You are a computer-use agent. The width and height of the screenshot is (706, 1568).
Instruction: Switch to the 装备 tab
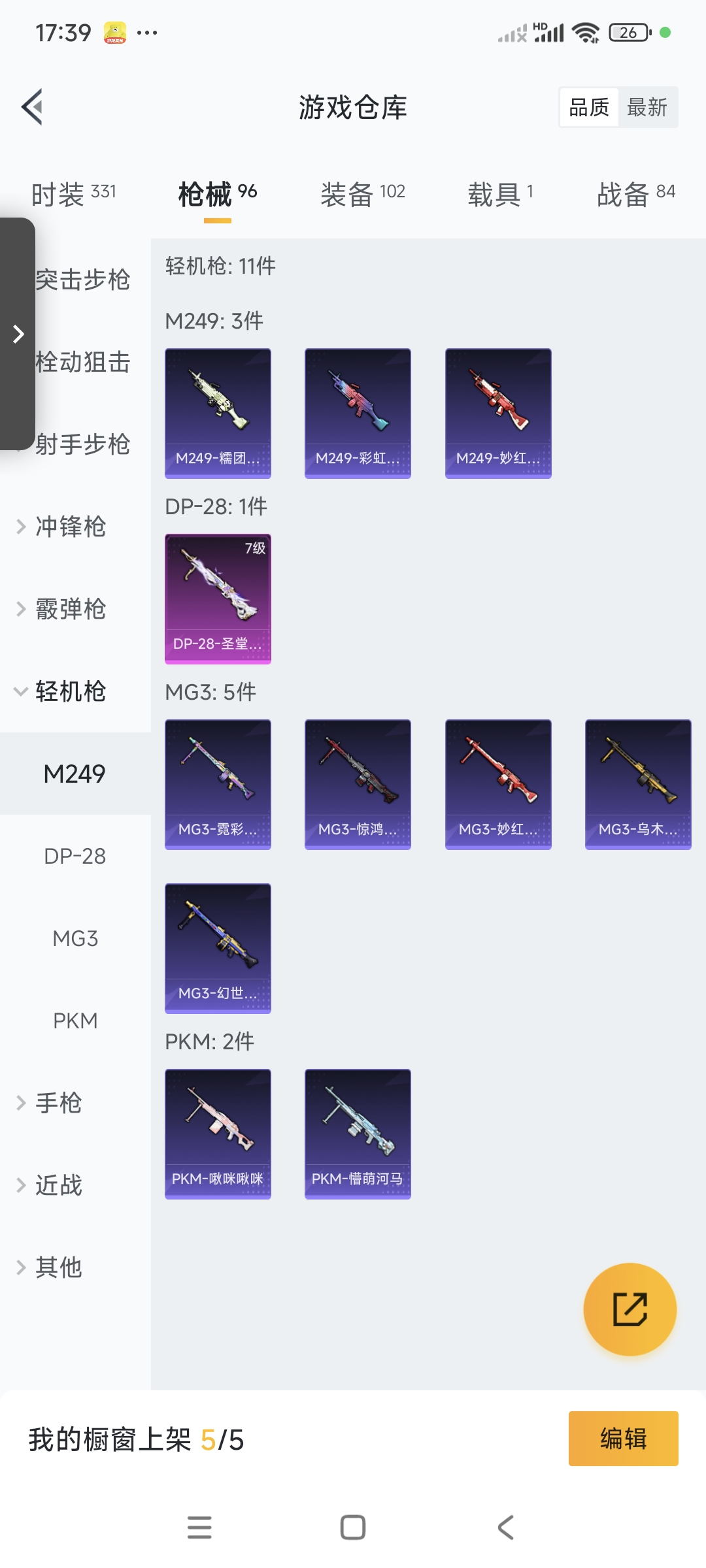[362, 193]
